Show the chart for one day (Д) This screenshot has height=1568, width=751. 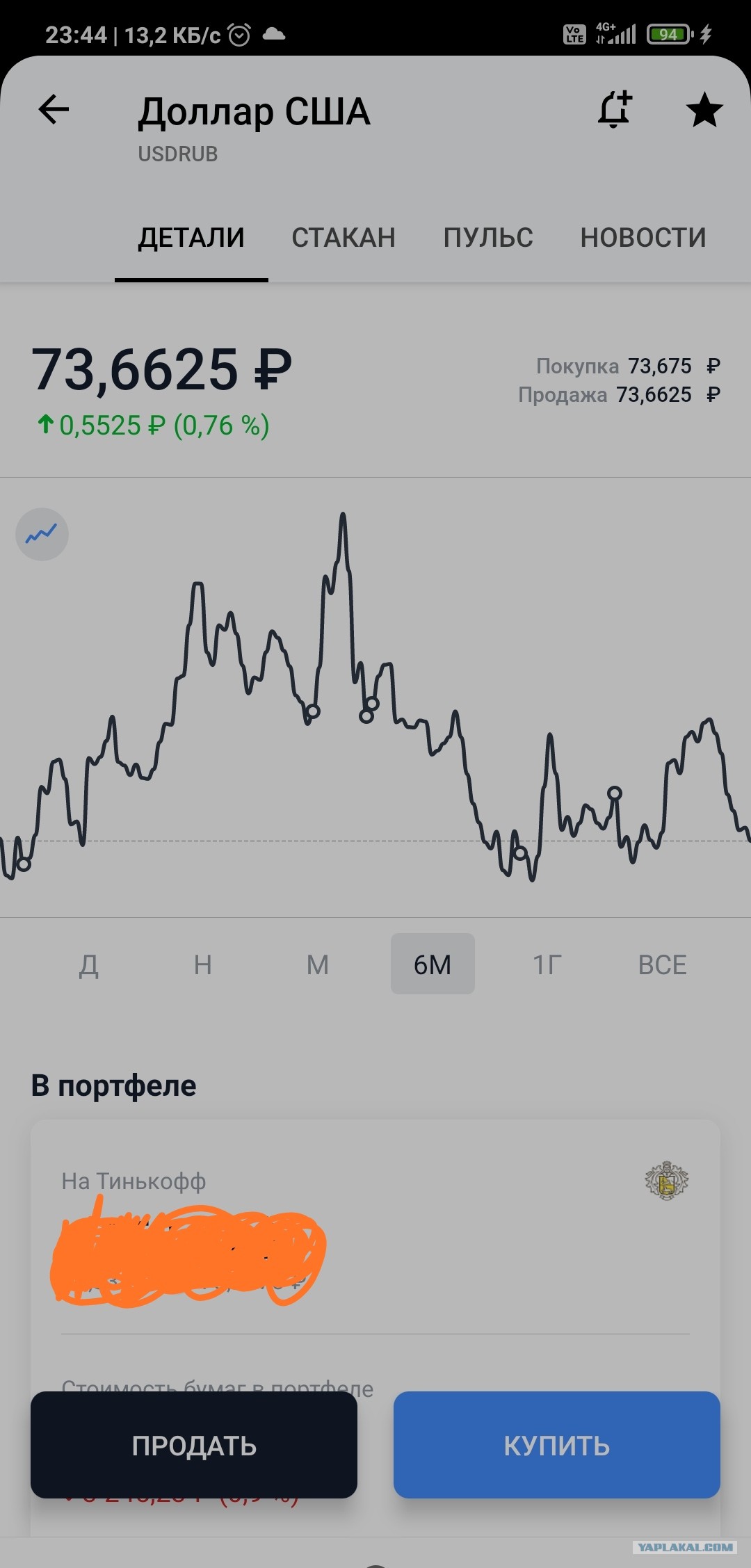coord(88,964)
